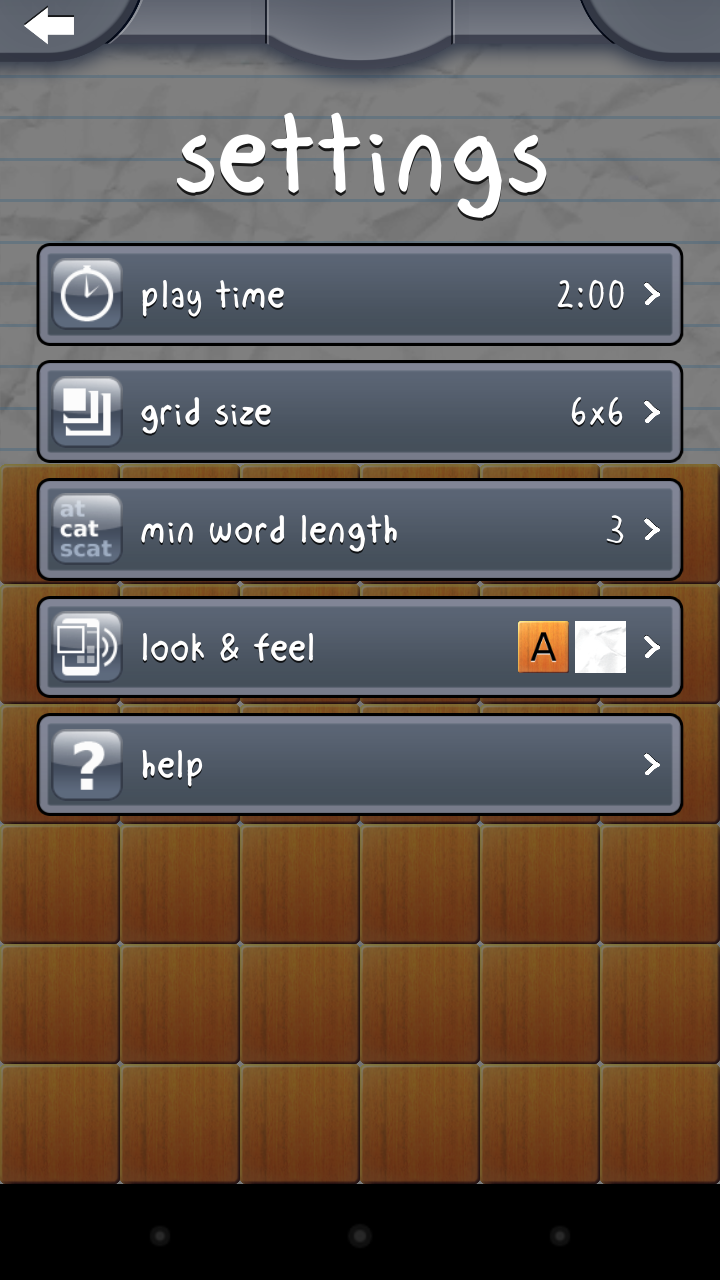
Task: Select the middle tab at the top
Action: pos(360,25)
